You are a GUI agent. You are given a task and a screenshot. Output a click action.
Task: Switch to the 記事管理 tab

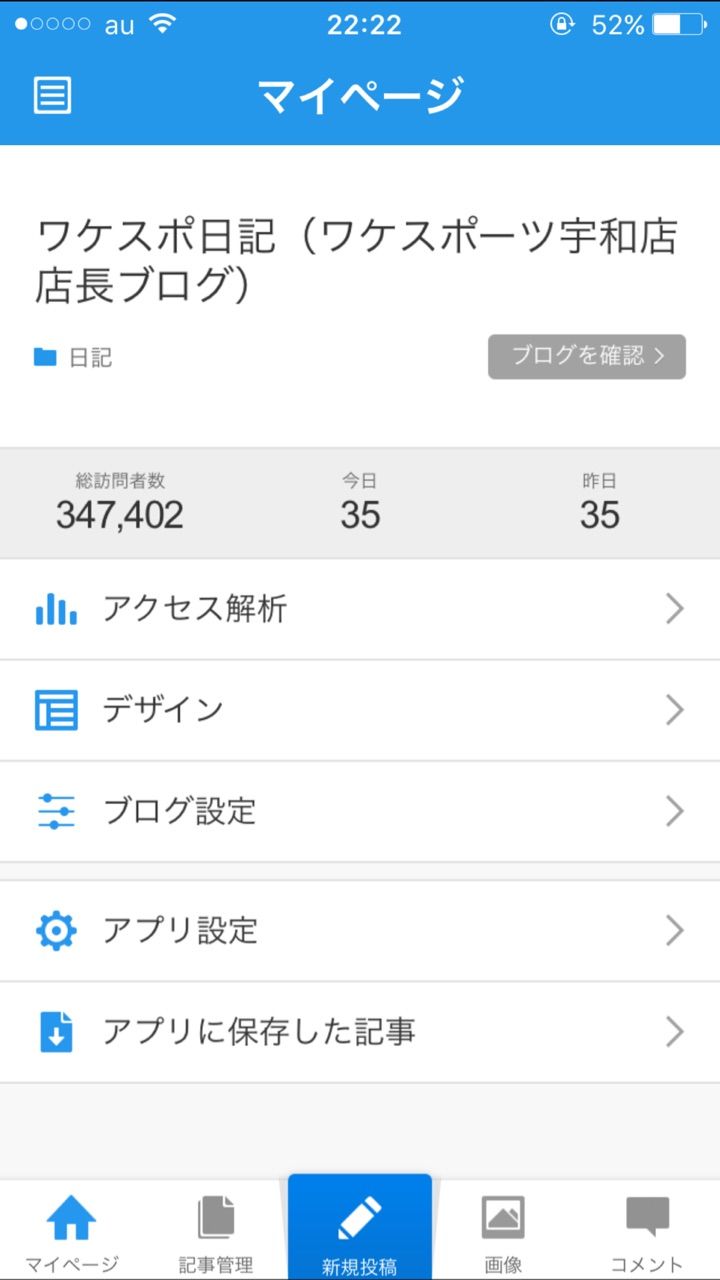coord(216,1231)
